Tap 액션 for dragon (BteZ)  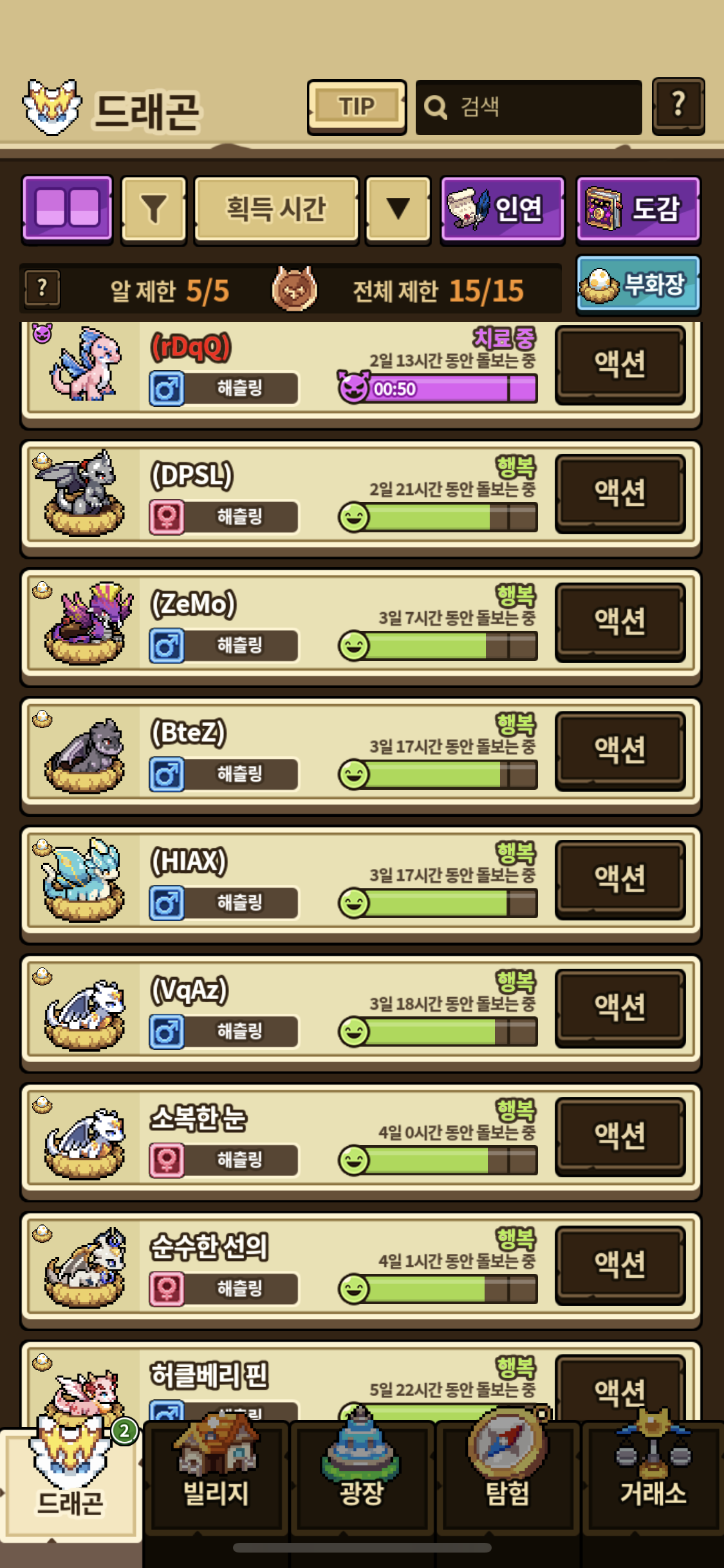point(620,750)
